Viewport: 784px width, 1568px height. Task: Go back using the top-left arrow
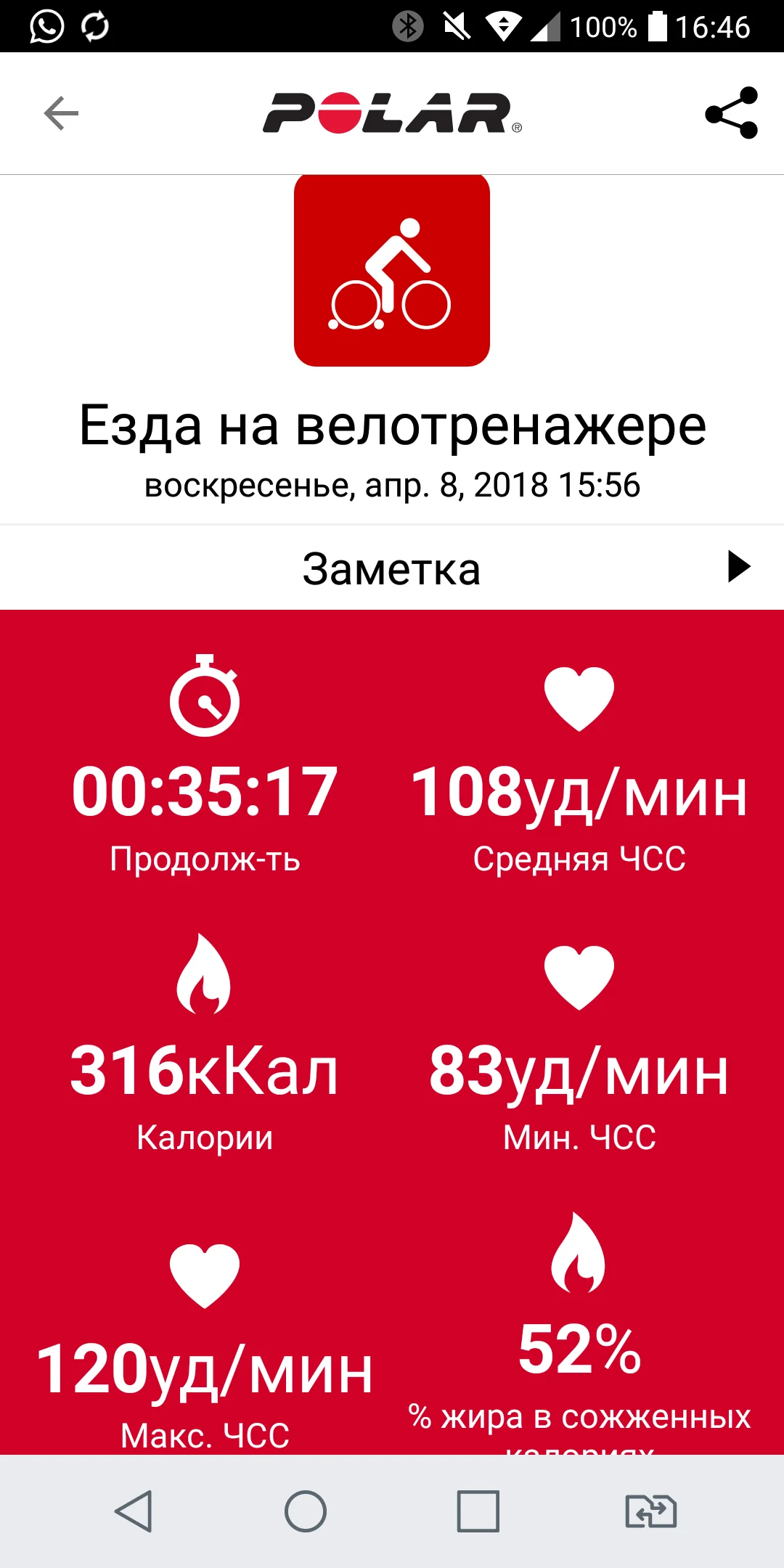point(61,113)
